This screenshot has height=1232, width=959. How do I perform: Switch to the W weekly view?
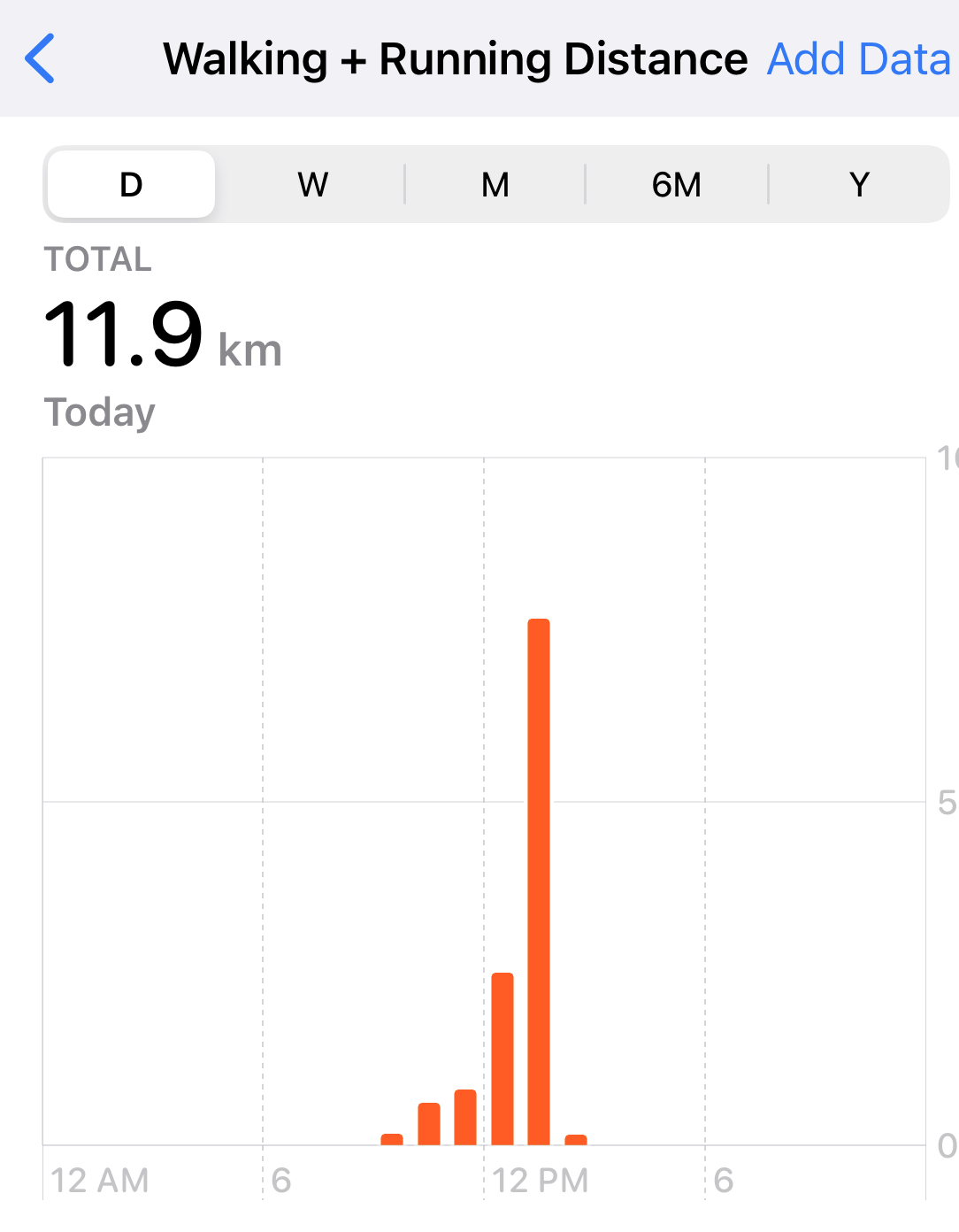point(312,184)
